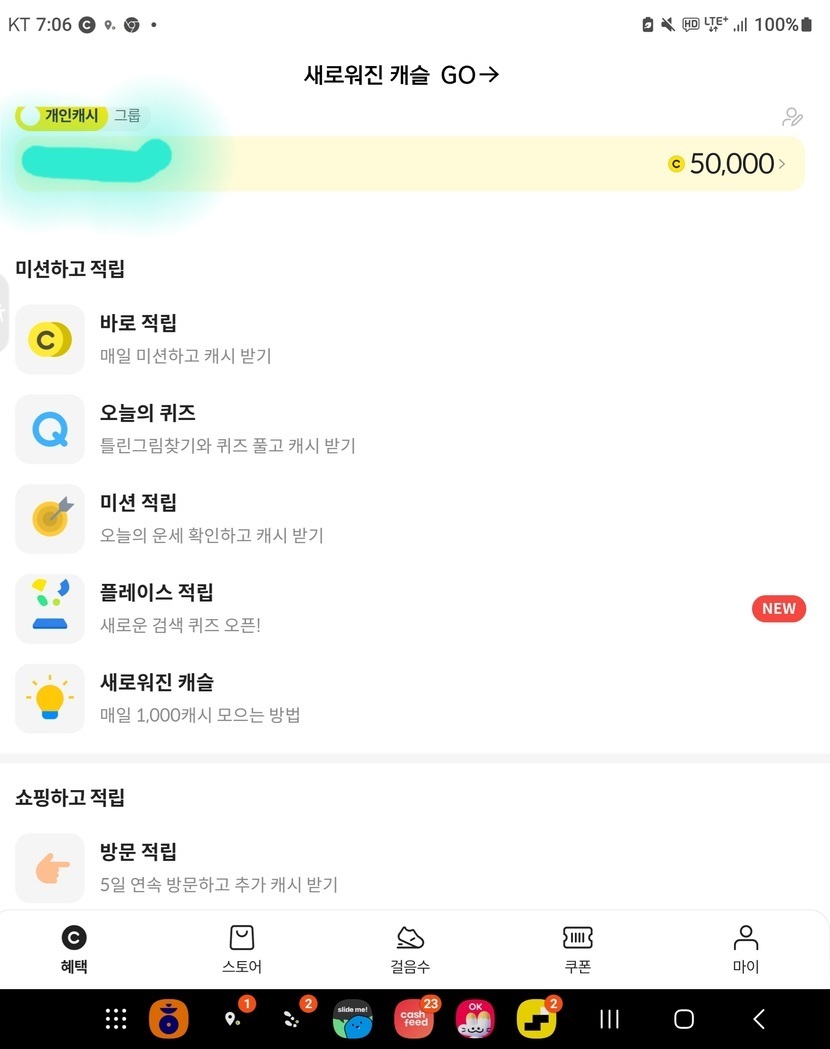Open the 새로워진 캐슬 GO link
The width and height of the screenshot is (830, 1049).
(x=401, y=75)
